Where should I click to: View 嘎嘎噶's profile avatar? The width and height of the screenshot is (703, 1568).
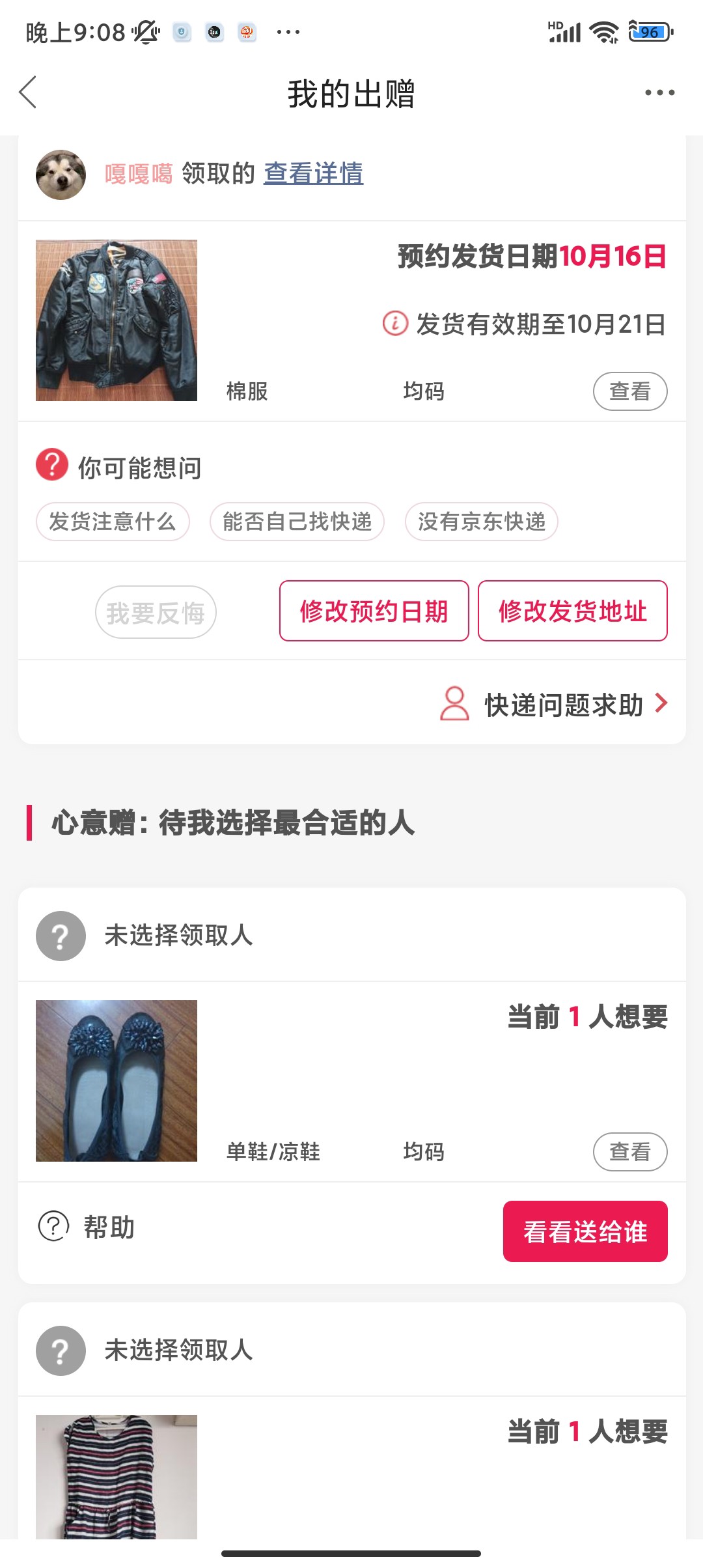pyautogui.click(x=61, y=175)
